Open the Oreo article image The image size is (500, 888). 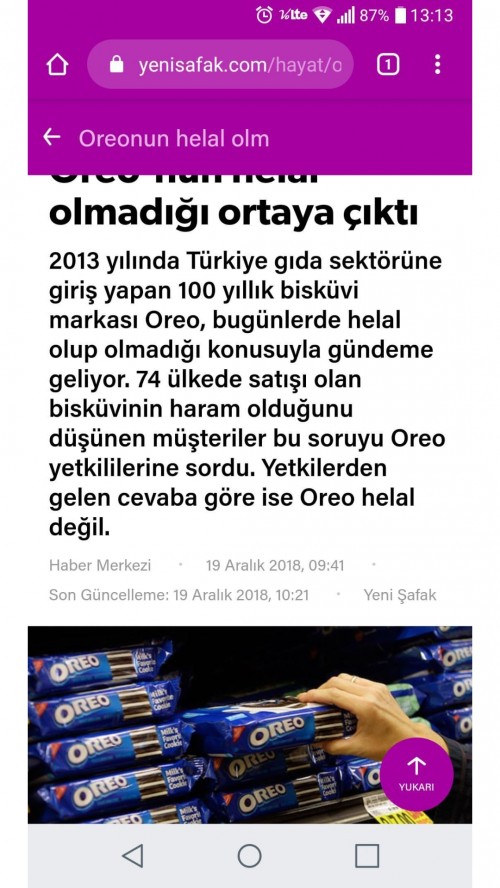tap(250, 724)
